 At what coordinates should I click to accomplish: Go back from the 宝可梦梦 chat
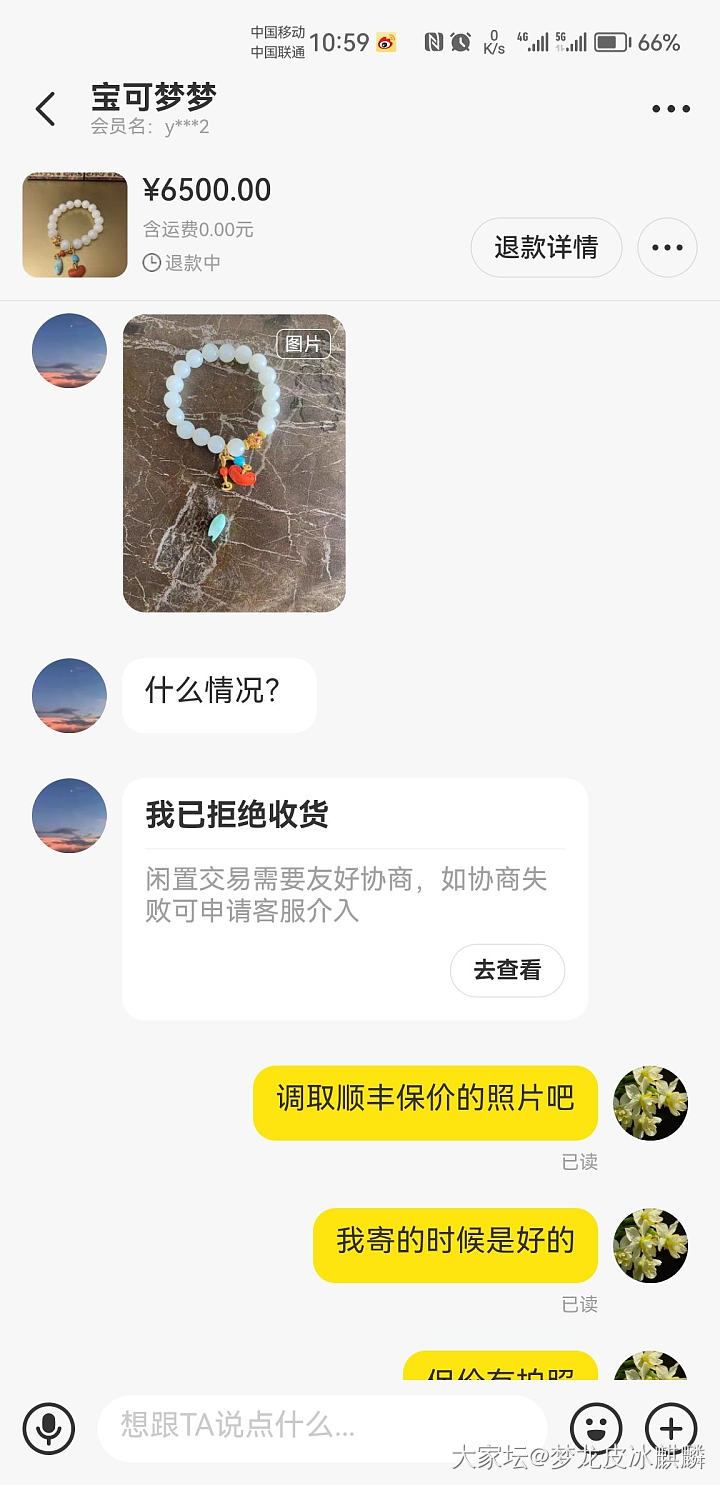45,109
